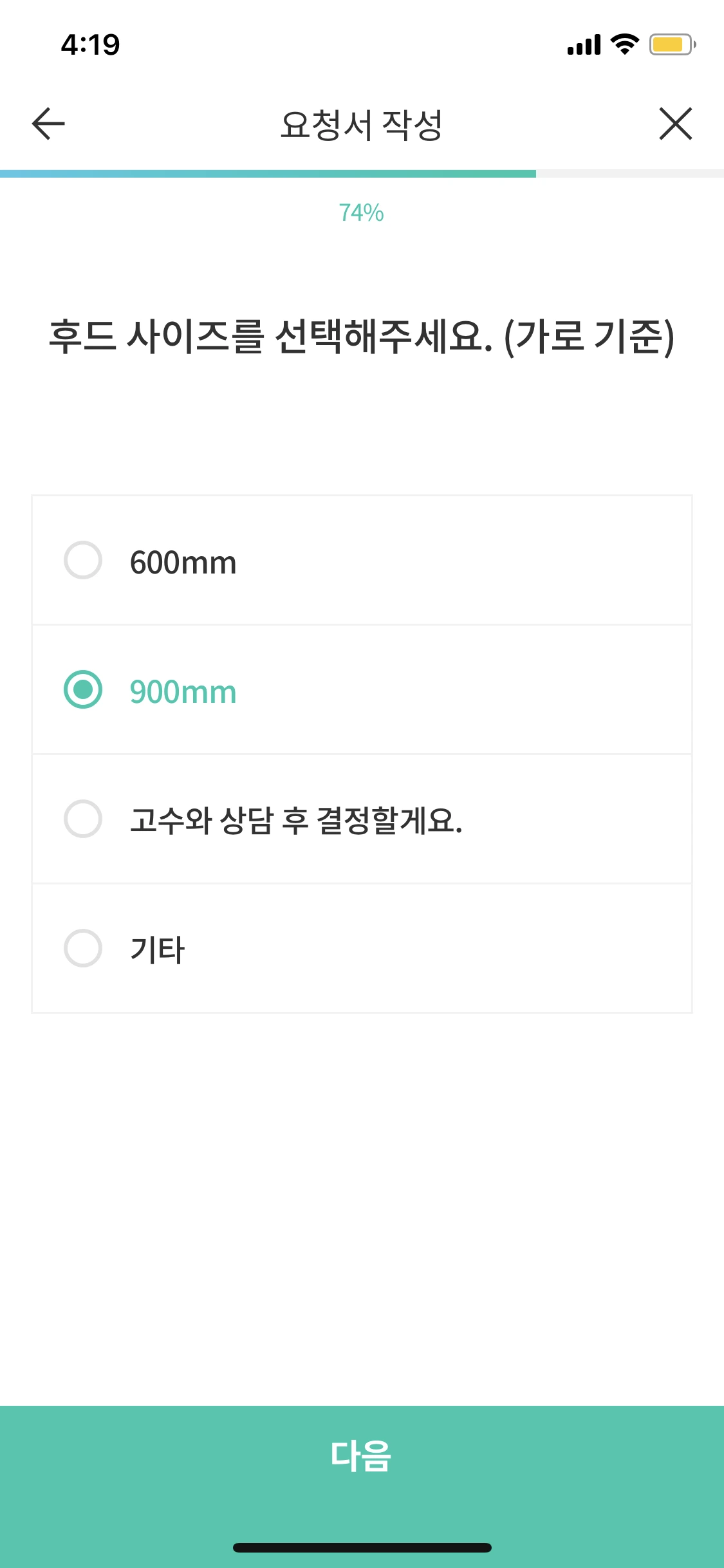Close the request form with the X icon
Screen dimensions: 724x1568
pos(675,124)
